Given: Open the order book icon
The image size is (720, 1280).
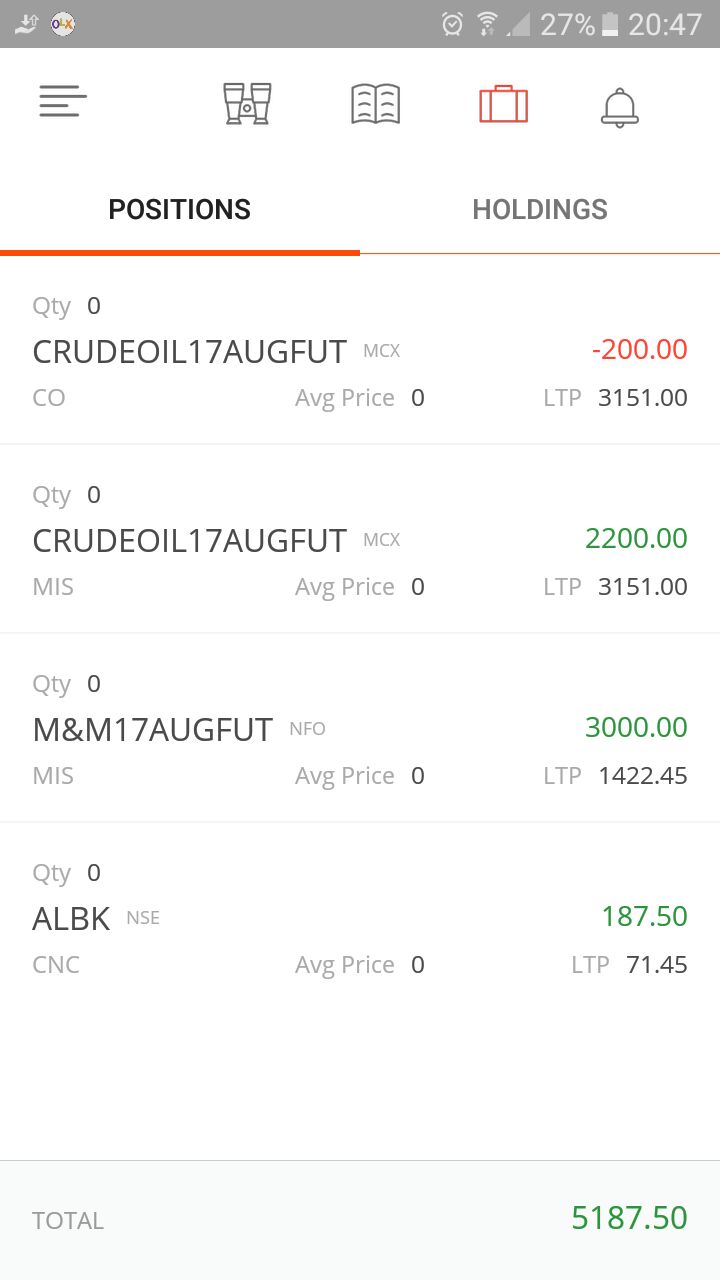Looking at the screenshot, I should click(376, 104).
